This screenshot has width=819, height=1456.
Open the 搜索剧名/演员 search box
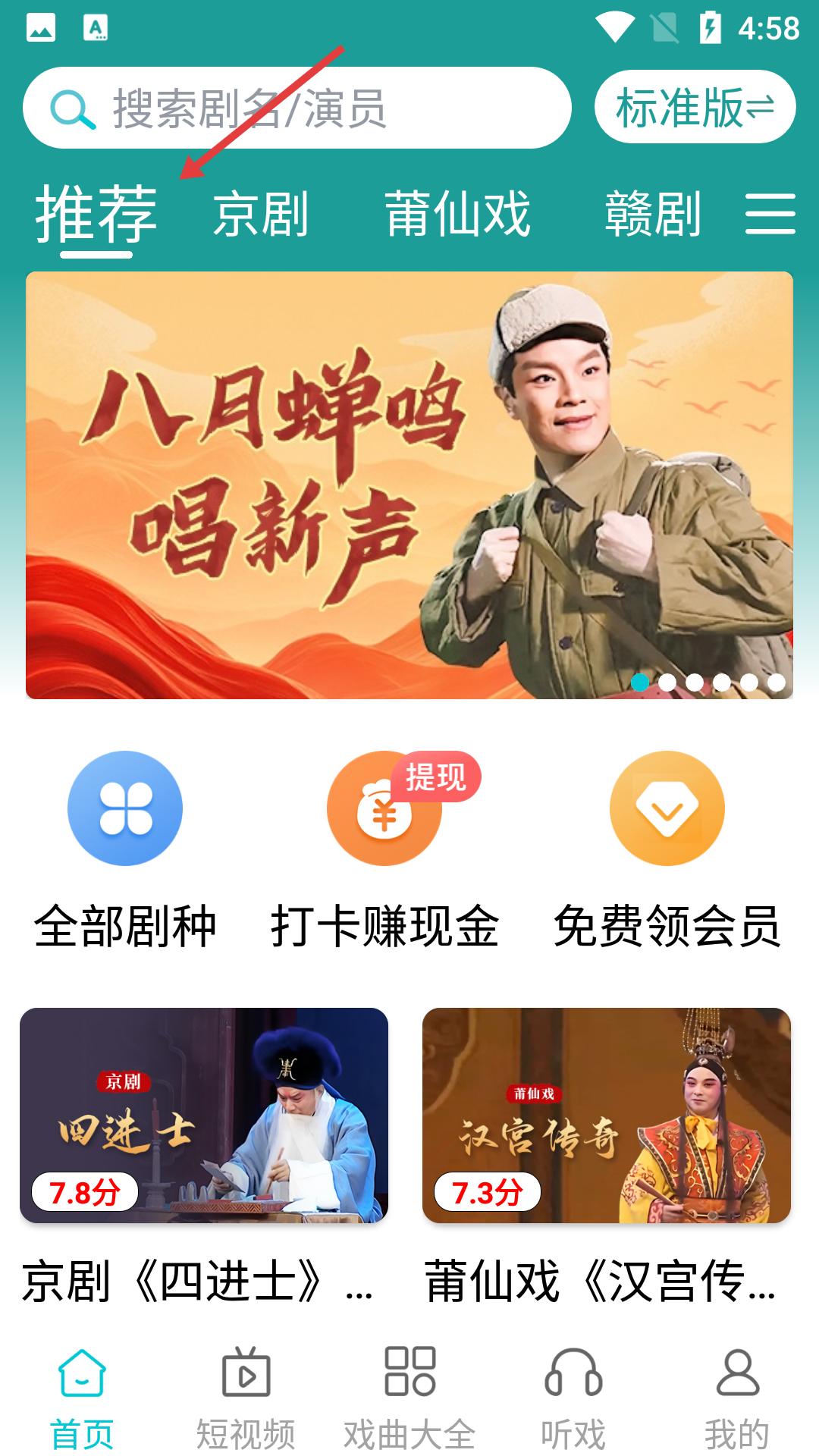[x=296, y=108]
